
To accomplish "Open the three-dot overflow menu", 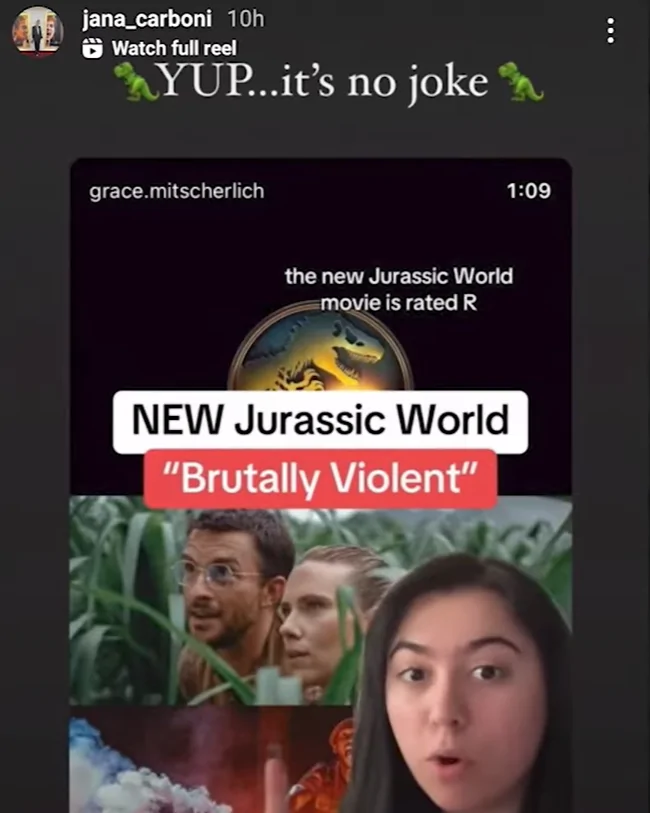I will pyautogui.click(x=611, y=31).
